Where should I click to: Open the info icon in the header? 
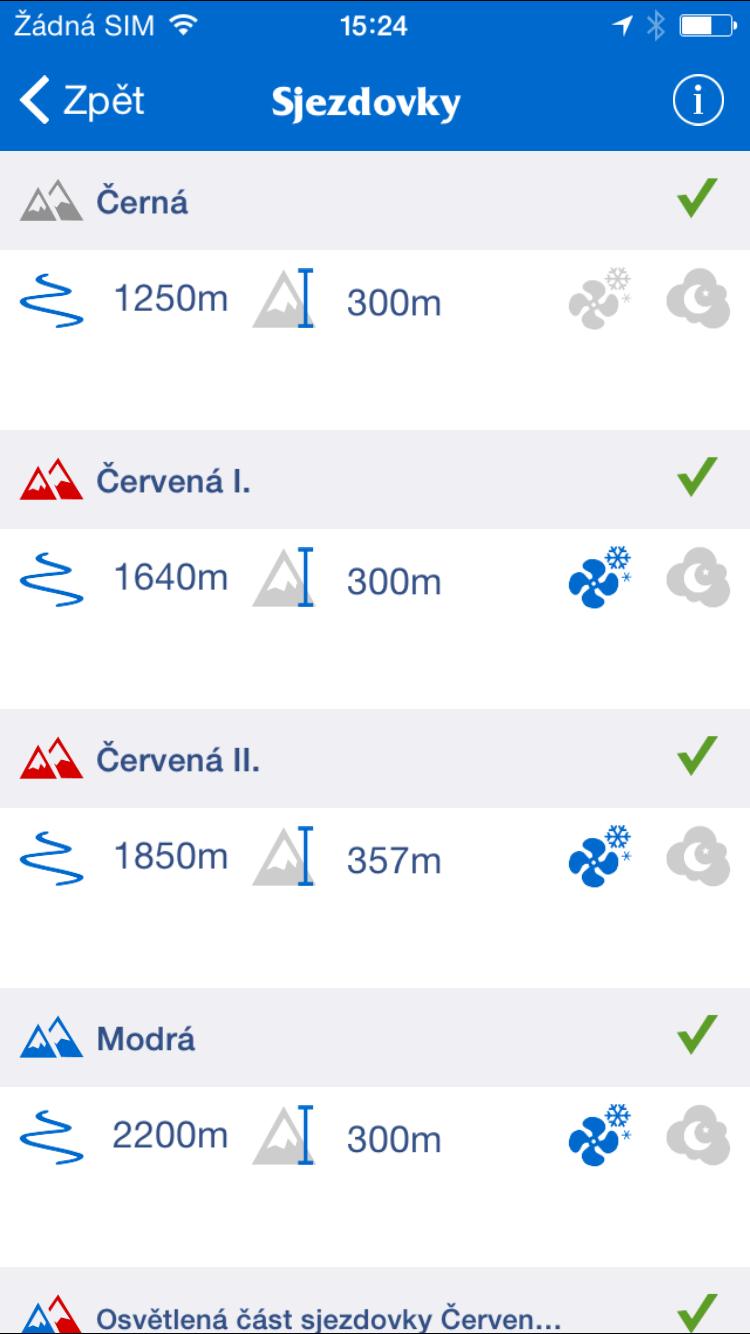698,101
